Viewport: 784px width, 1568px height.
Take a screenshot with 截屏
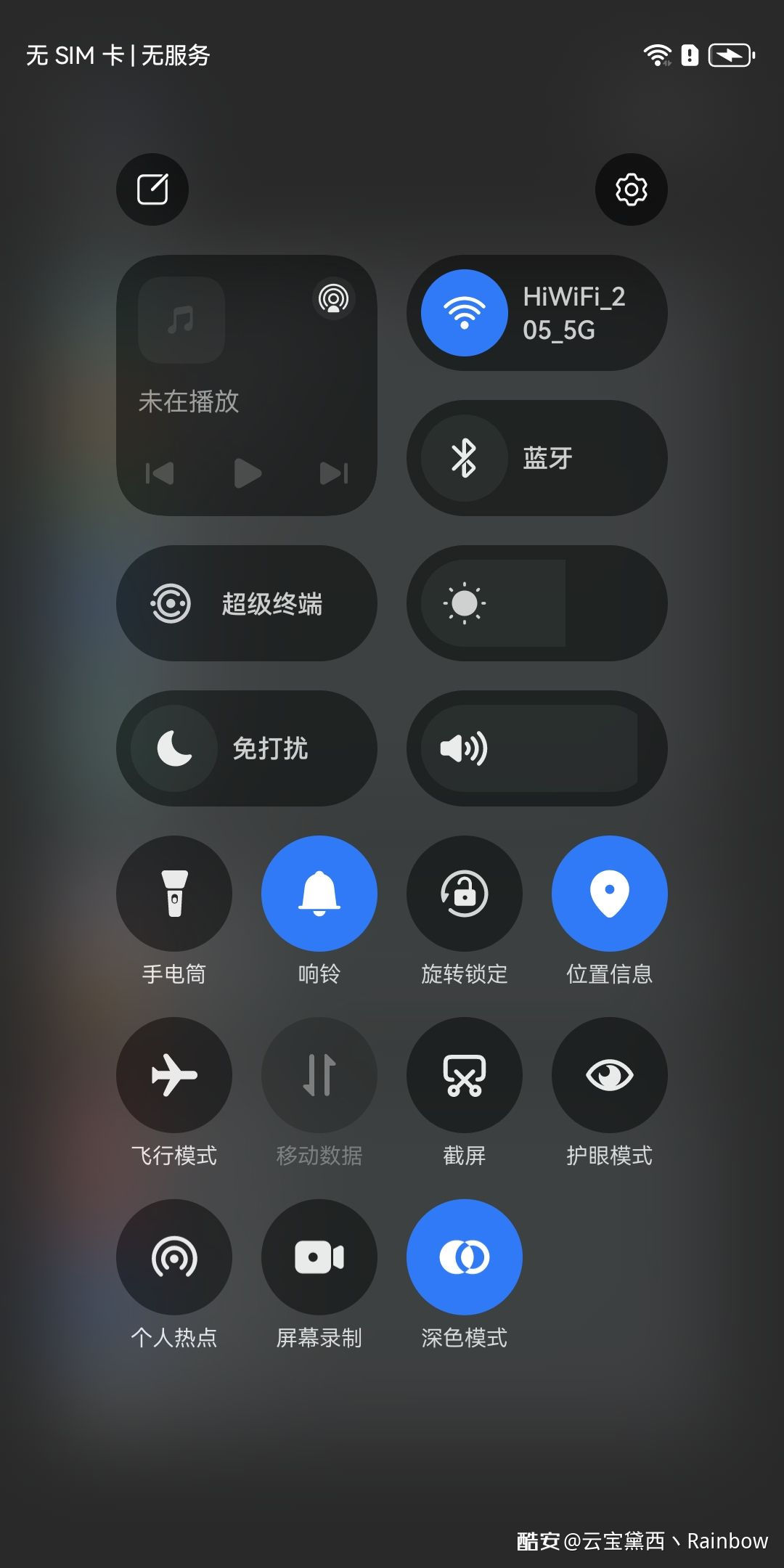point(465,1075)
